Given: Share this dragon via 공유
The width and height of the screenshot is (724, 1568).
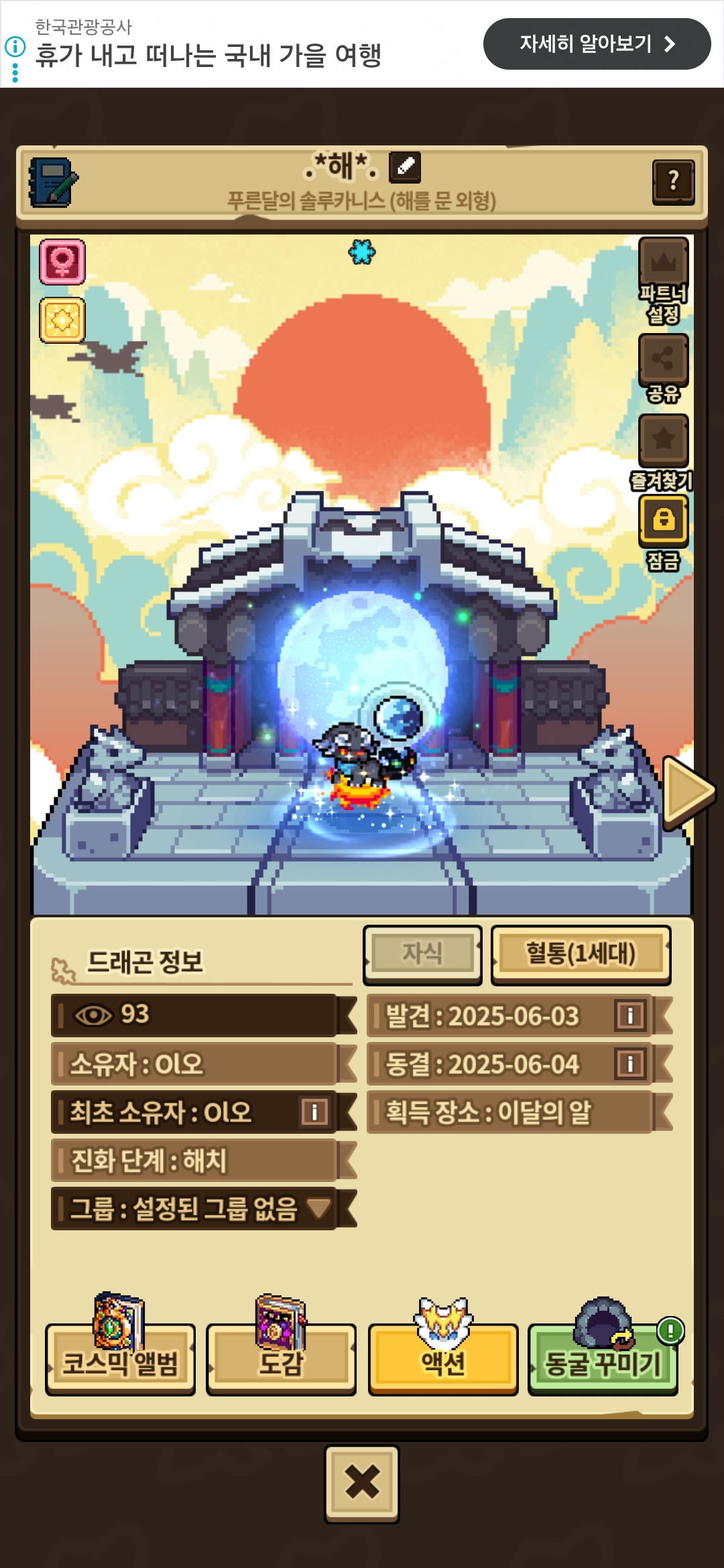Looking at the screenshot, I should [663, 359].
